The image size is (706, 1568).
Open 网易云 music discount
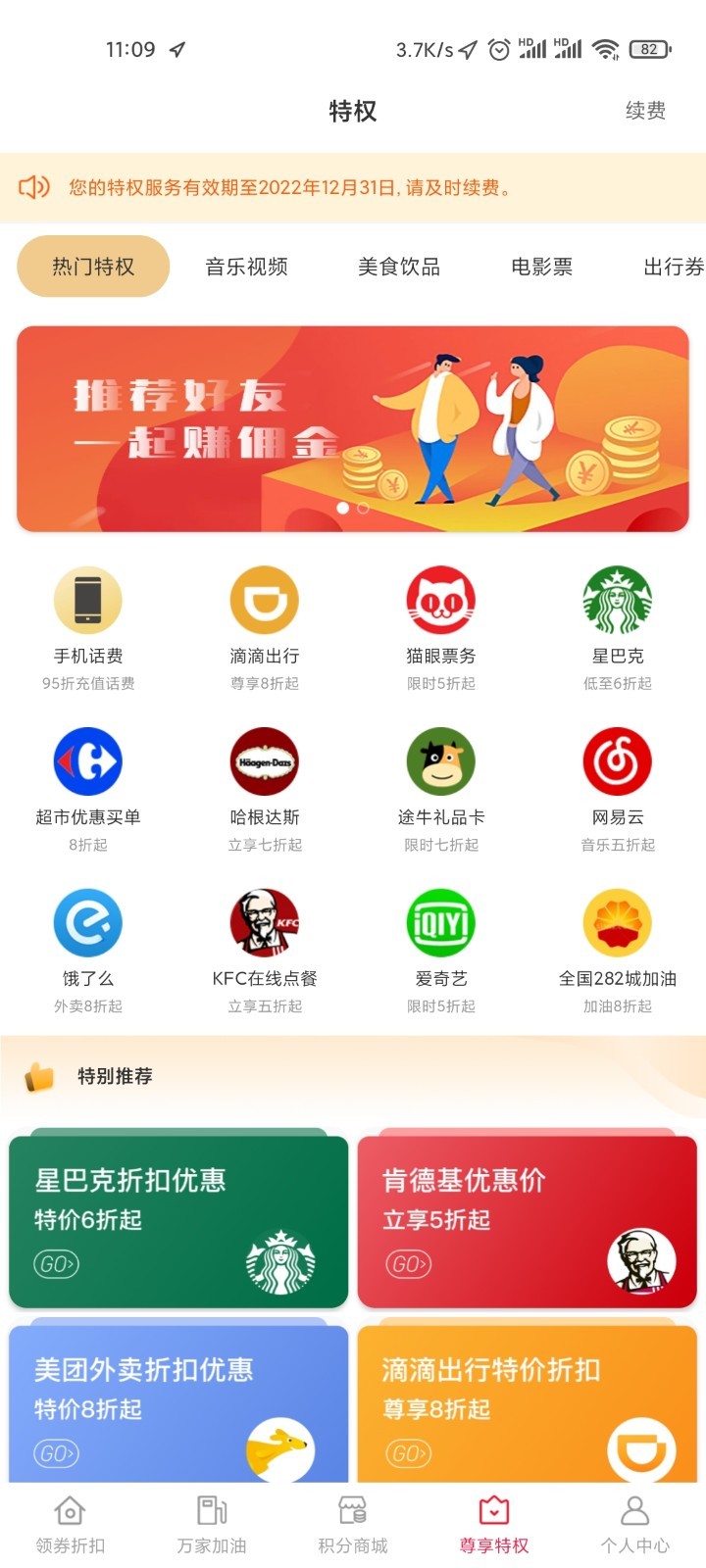click(618, 790)
